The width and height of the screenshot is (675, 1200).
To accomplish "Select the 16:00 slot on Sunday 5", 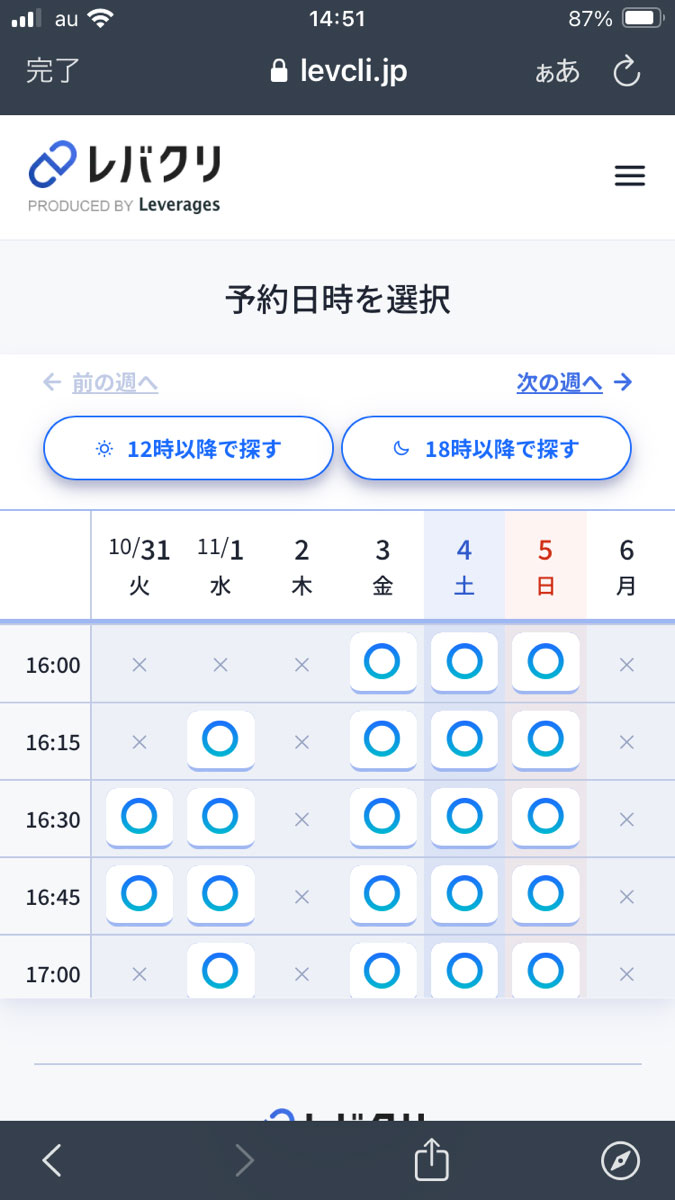I will (545, 663).
